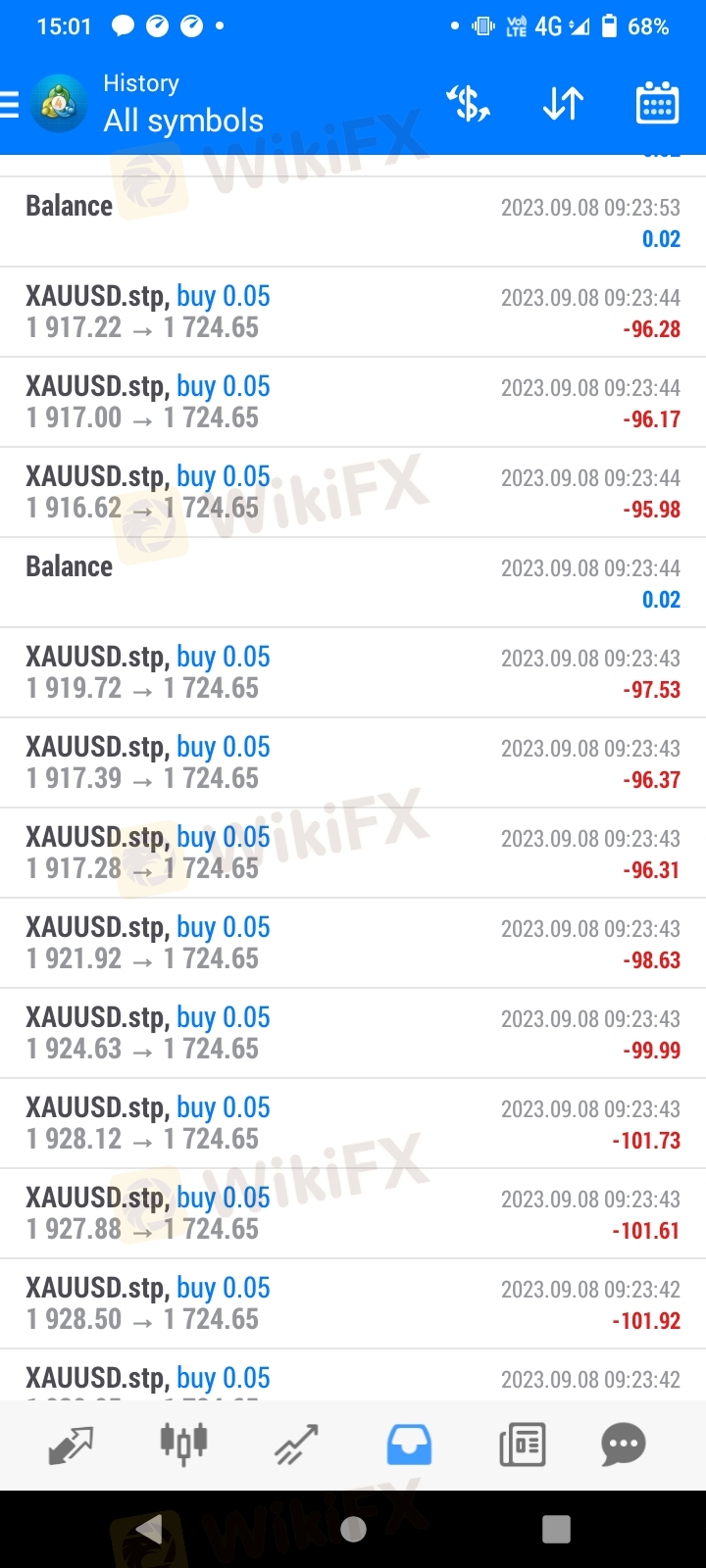Open the calendar date range picker
Viewport: 706px width, 1568px height.
(x=657, y=103)
